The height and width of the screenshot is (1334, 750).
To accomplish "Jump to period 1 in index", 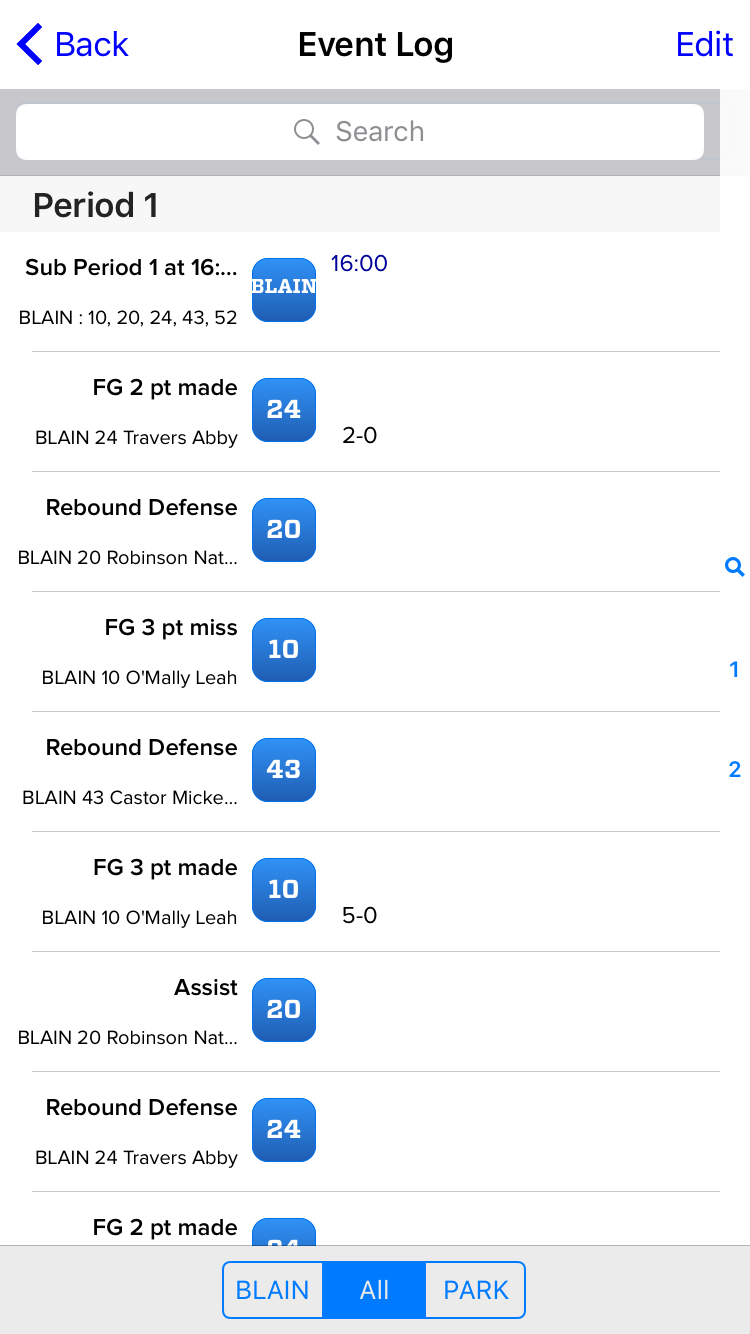I will click(x=734, y=670).
